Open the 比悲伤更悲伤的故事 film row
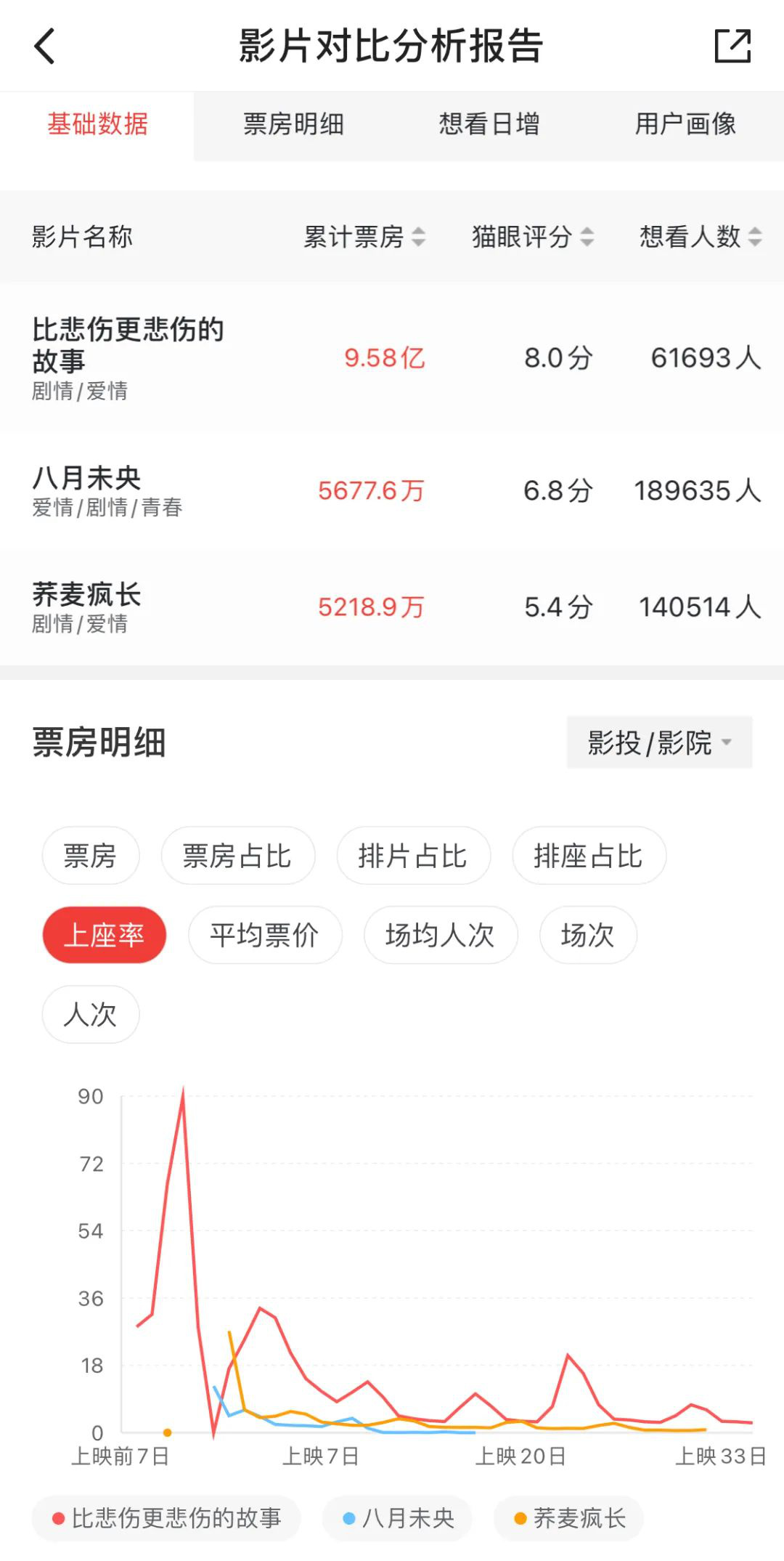Screen dimensions: 784x1561 pos(392,357)
